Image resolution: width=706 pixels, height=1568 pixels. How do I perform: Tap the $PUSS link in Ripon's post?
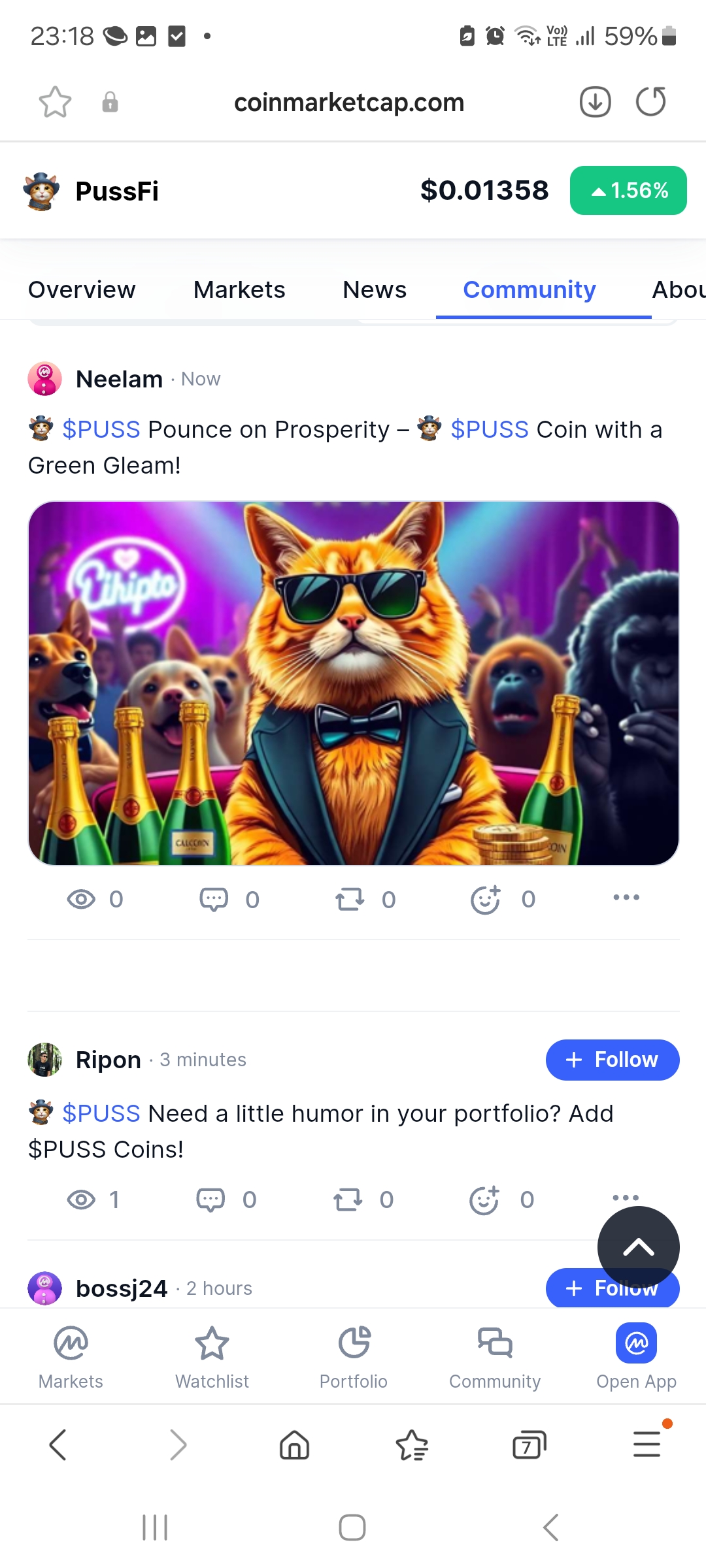pyautogui.click(x=101, y=1113)
